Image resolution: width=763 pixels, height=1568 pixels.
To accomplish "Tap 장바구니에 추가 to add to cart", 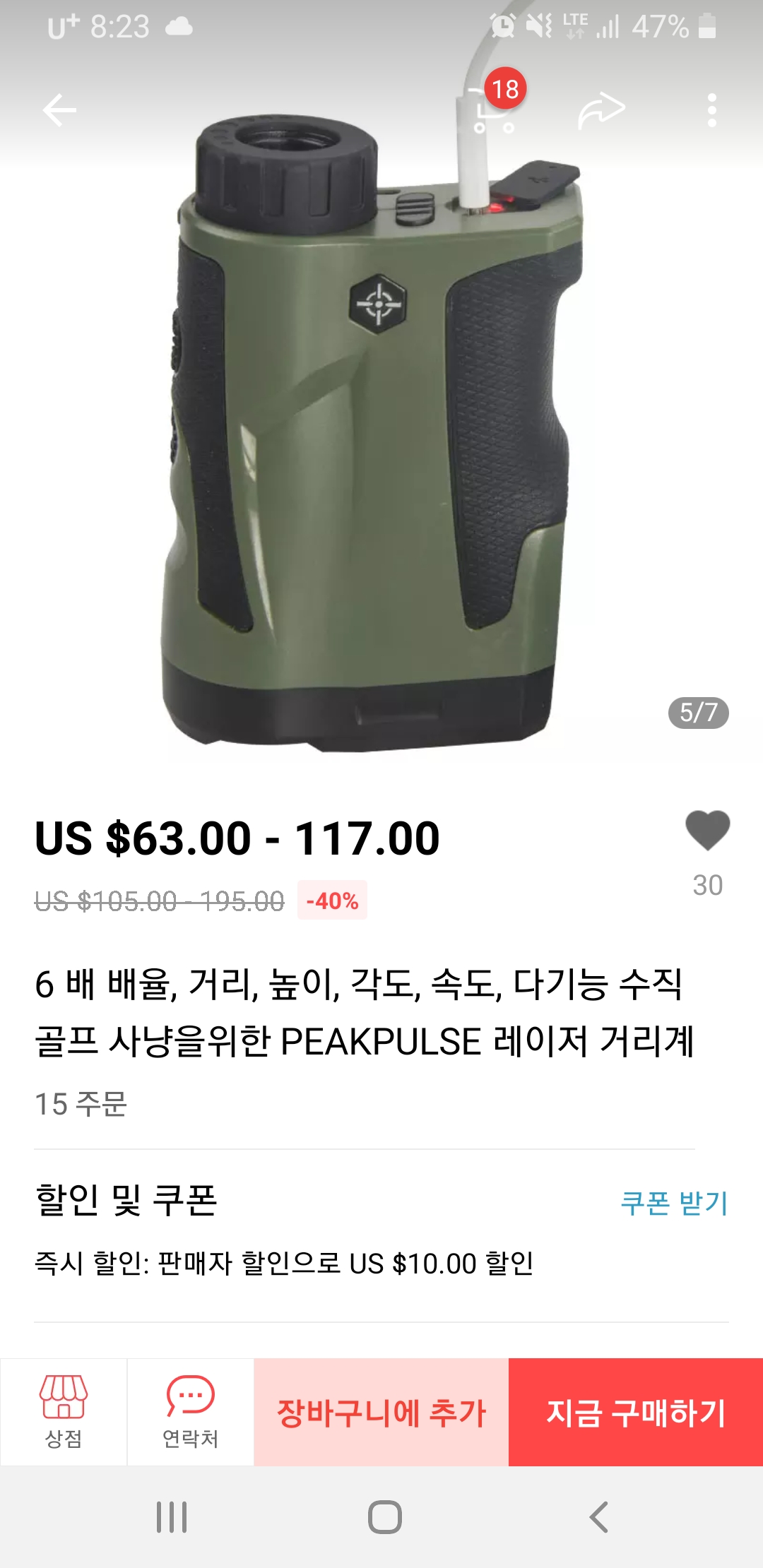I will coord(381,1412).
